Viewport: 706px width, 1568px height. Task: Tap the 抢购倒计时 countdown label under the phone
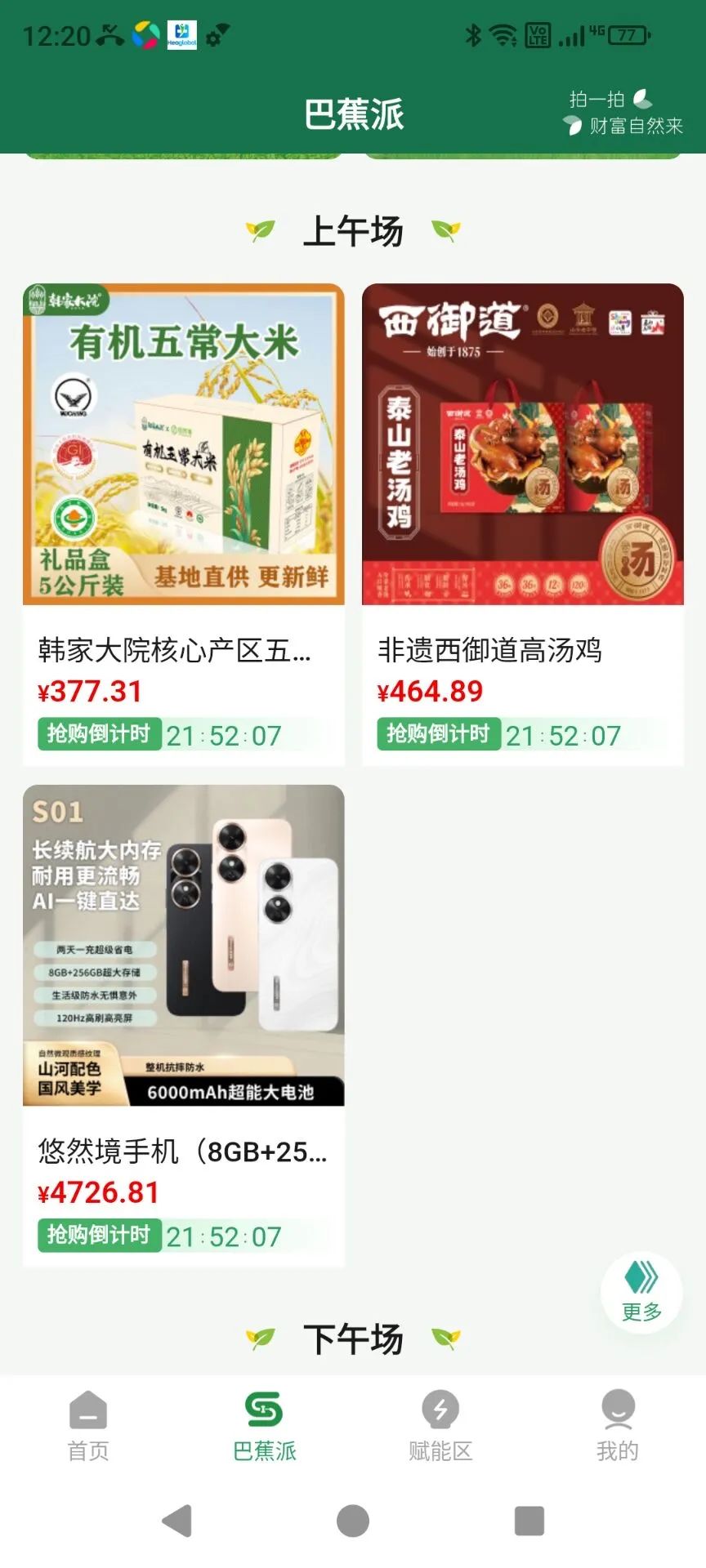(x=99, y=1237)
